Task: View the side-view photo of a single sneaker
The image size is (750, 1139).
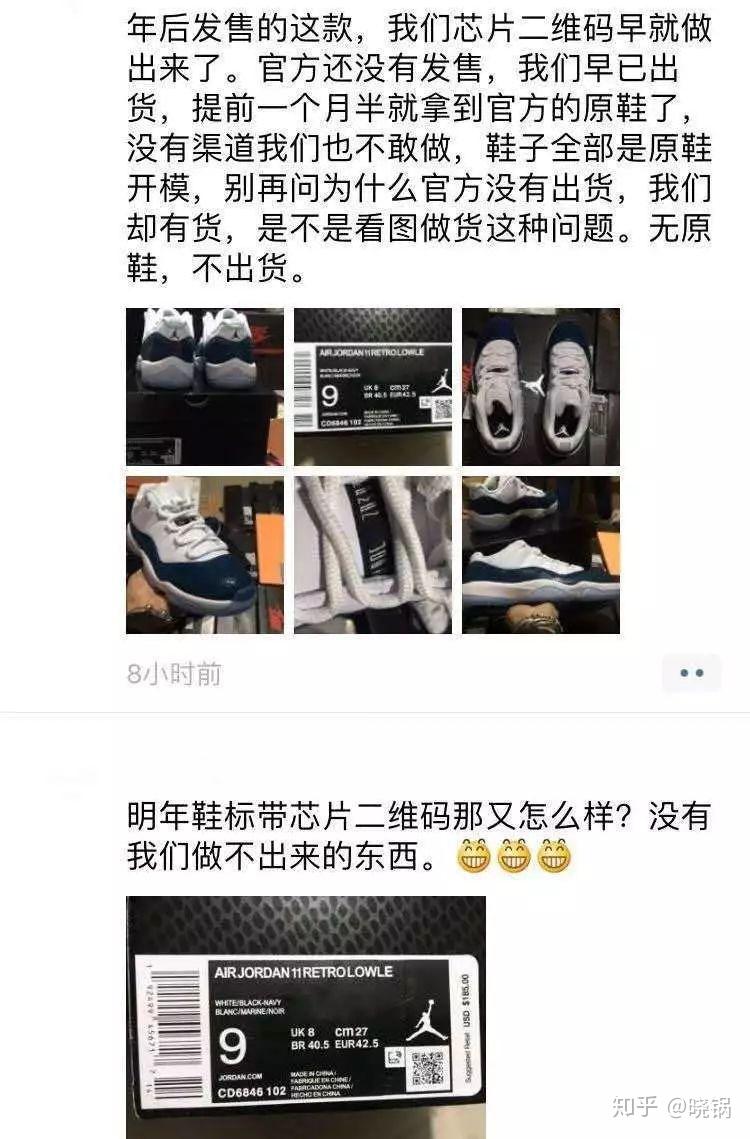Action: click(x=205, y=555)
